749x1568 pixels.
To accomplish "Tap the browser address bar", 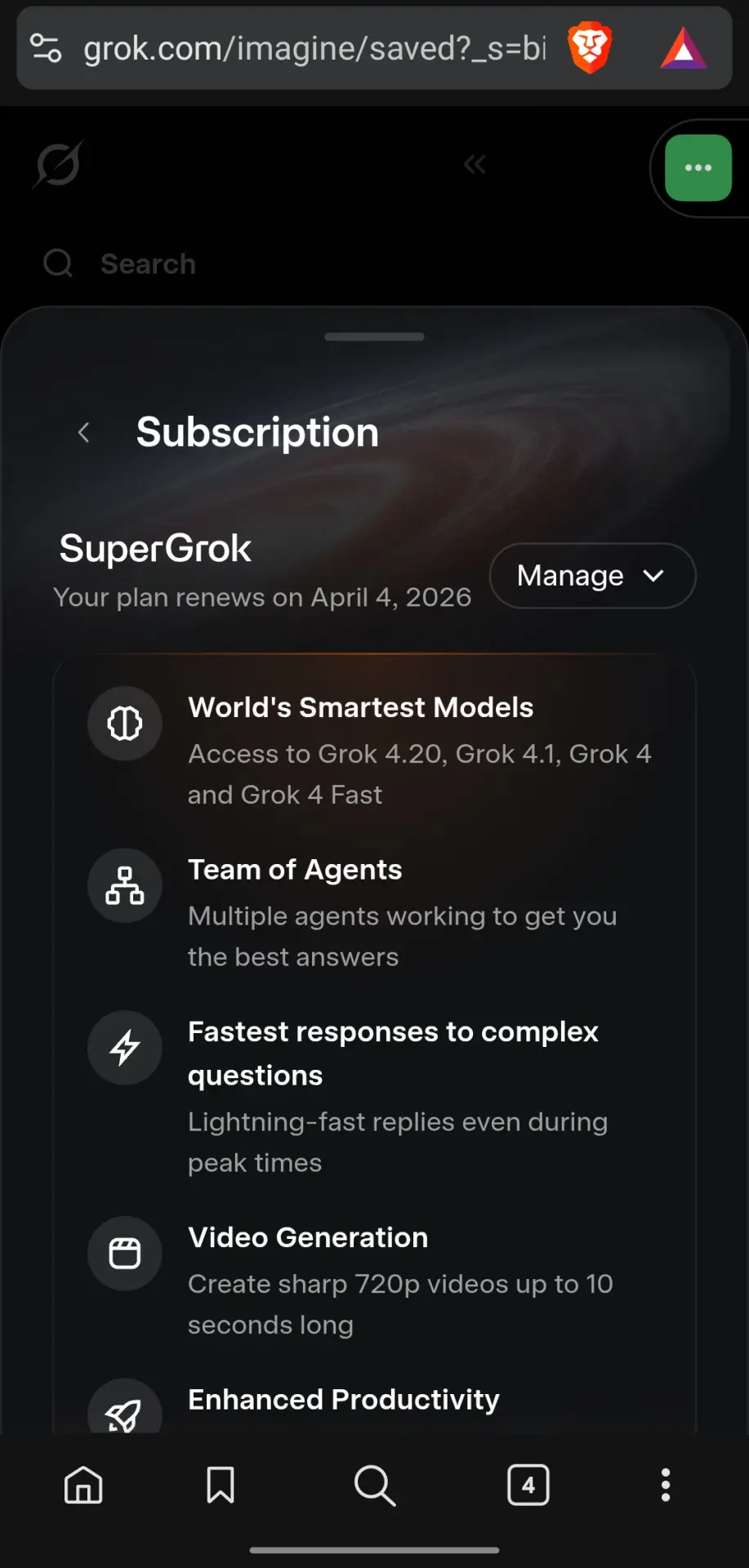I will (314, 49).
